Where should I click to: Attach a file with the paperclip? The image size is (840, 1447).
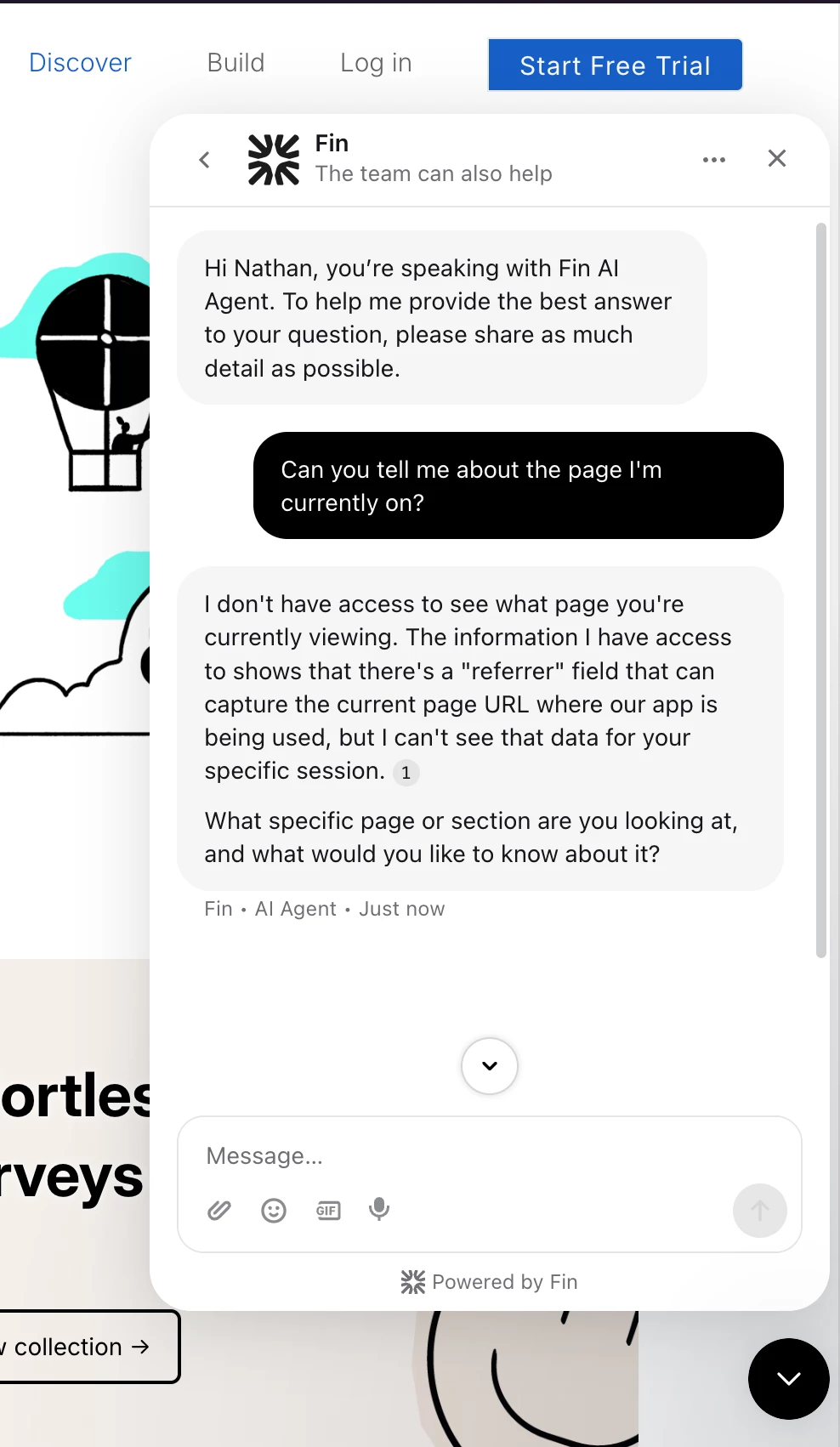tap(219, 1210)
